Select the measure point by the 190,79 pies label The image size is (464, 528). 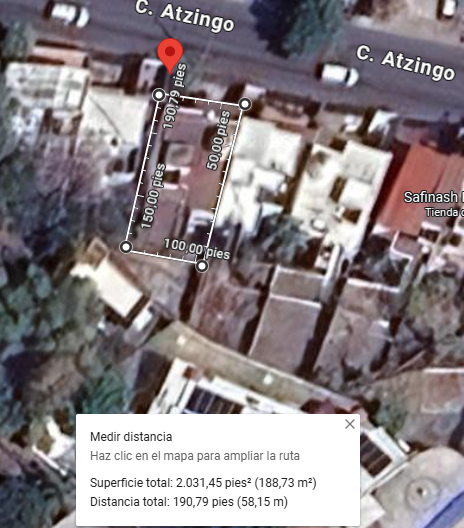159,95
